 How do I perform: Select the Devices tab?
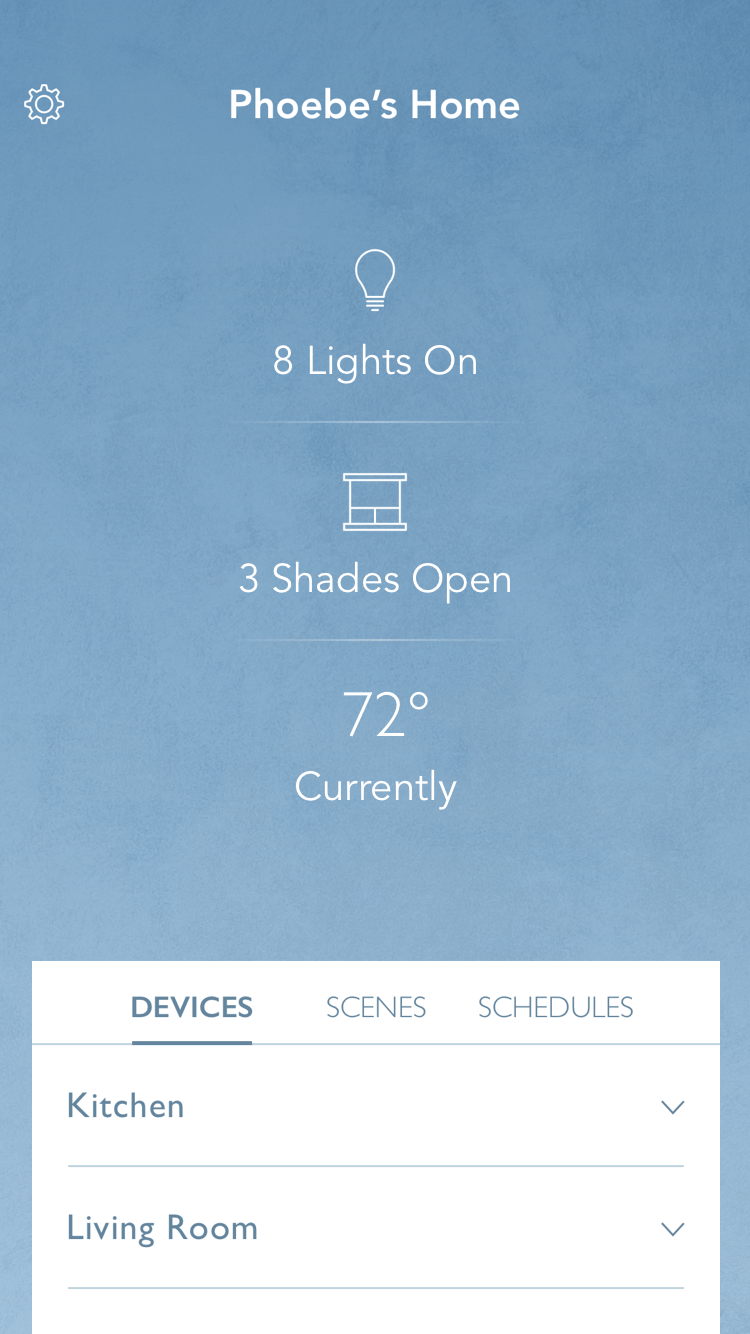(192, 1007)
